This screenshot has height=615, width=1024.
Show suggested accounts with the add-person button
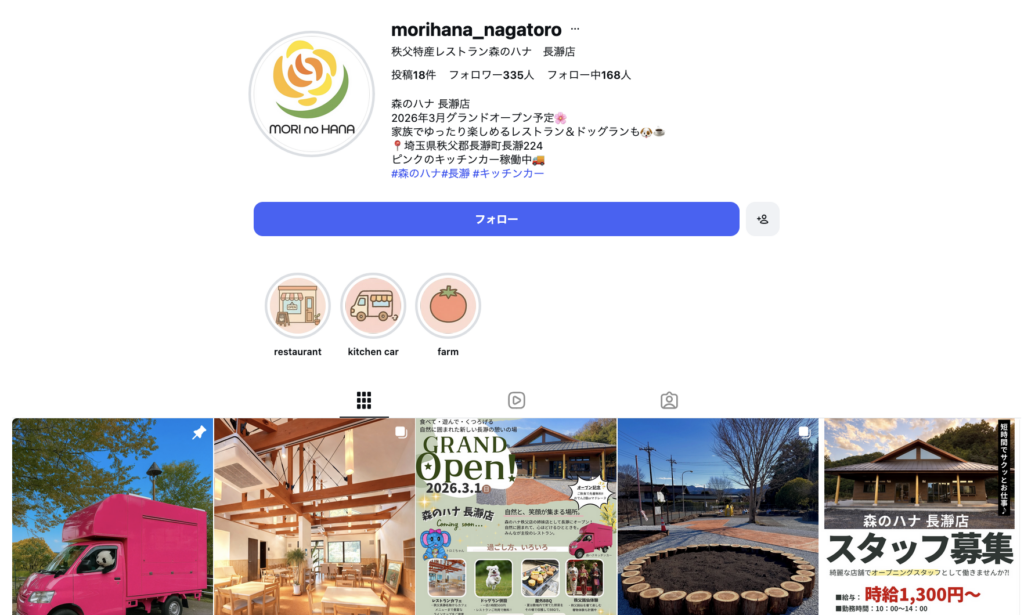coord(762,219)
